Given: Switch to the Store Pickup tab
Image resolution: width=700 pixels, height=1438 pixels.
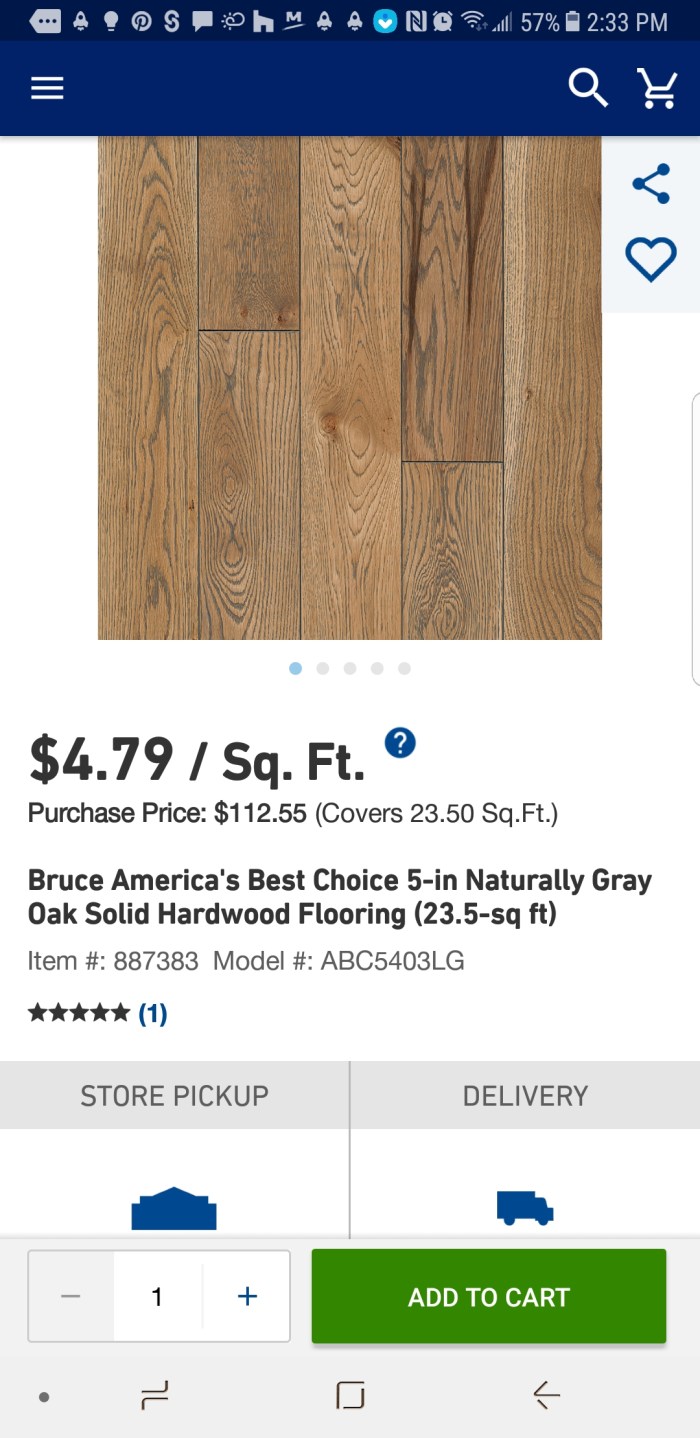Looking at the screenshot, I should (174, 1095).
